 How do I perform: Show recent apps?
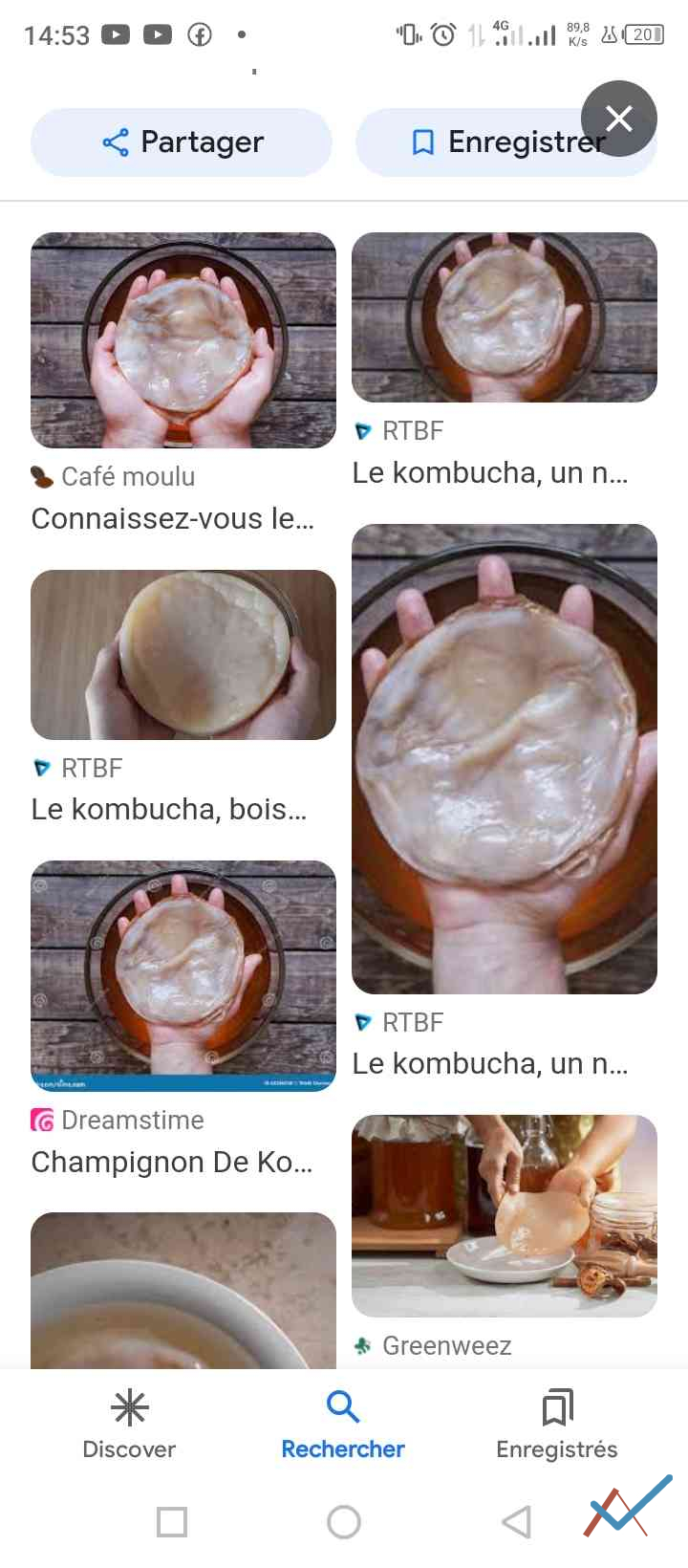[172, 1521]
